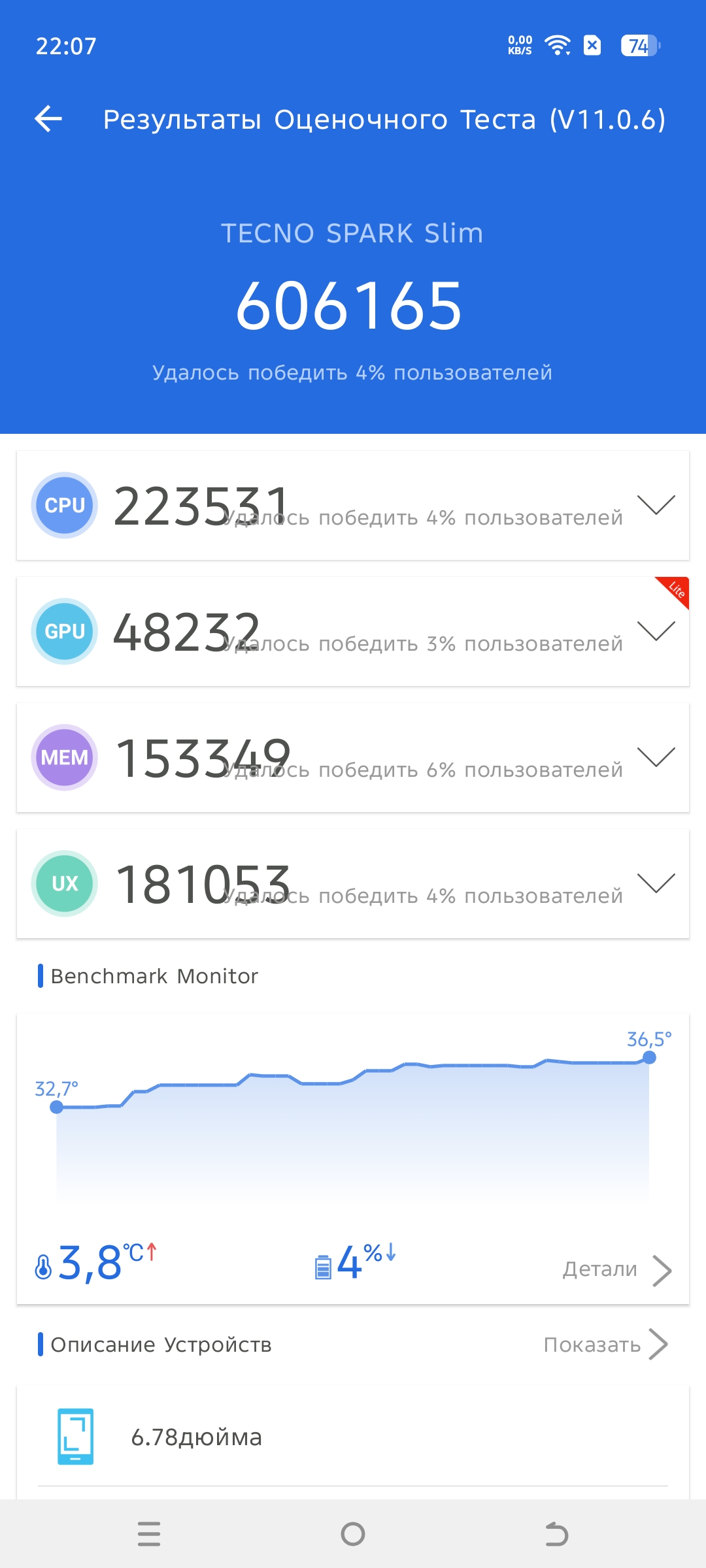
Task: Go back using the header arrow
Action: (48, 119)
